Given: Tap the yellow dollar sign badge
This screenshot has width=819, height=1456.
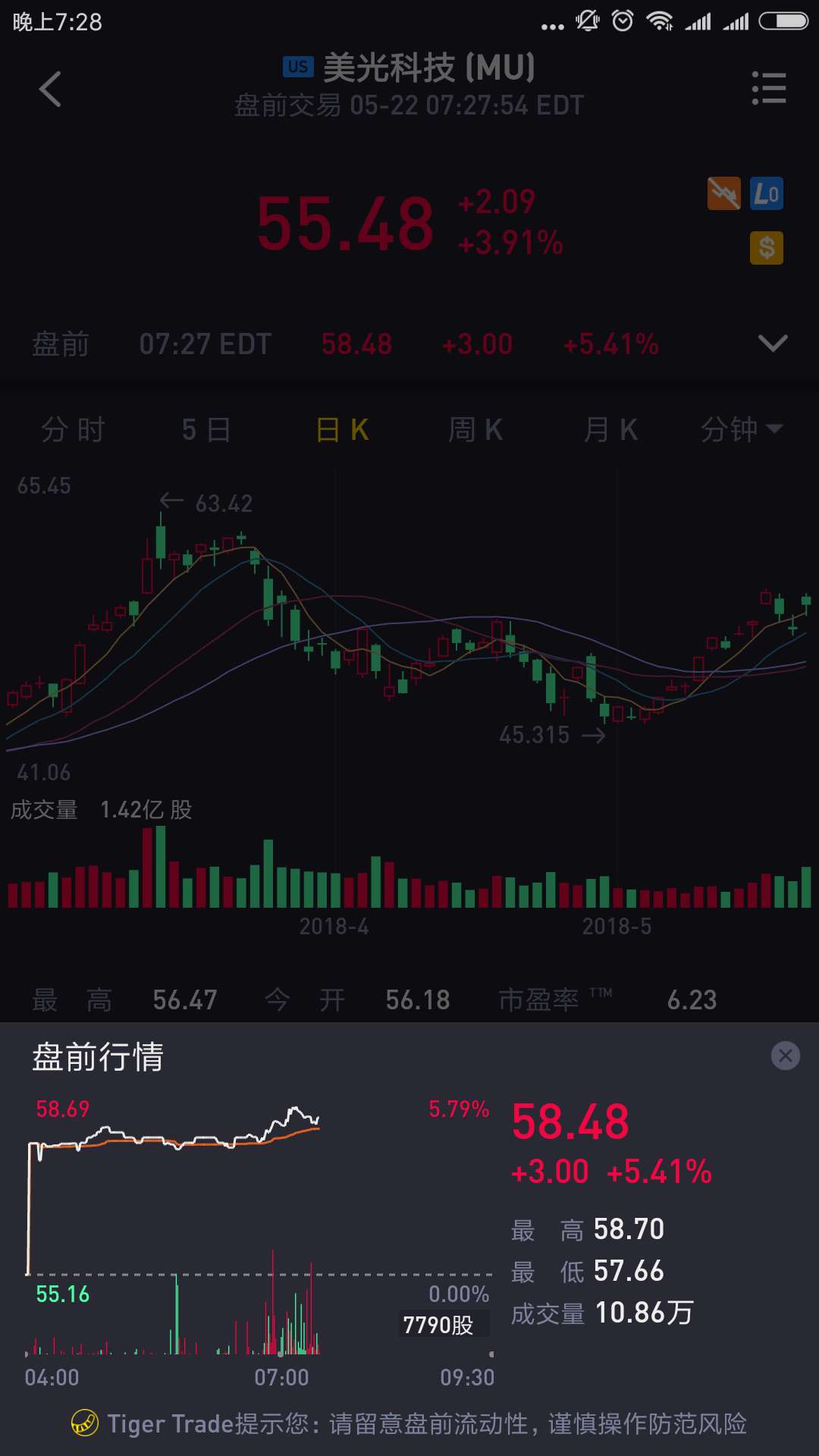Looking at the screenshot, I should pos(767,248).
